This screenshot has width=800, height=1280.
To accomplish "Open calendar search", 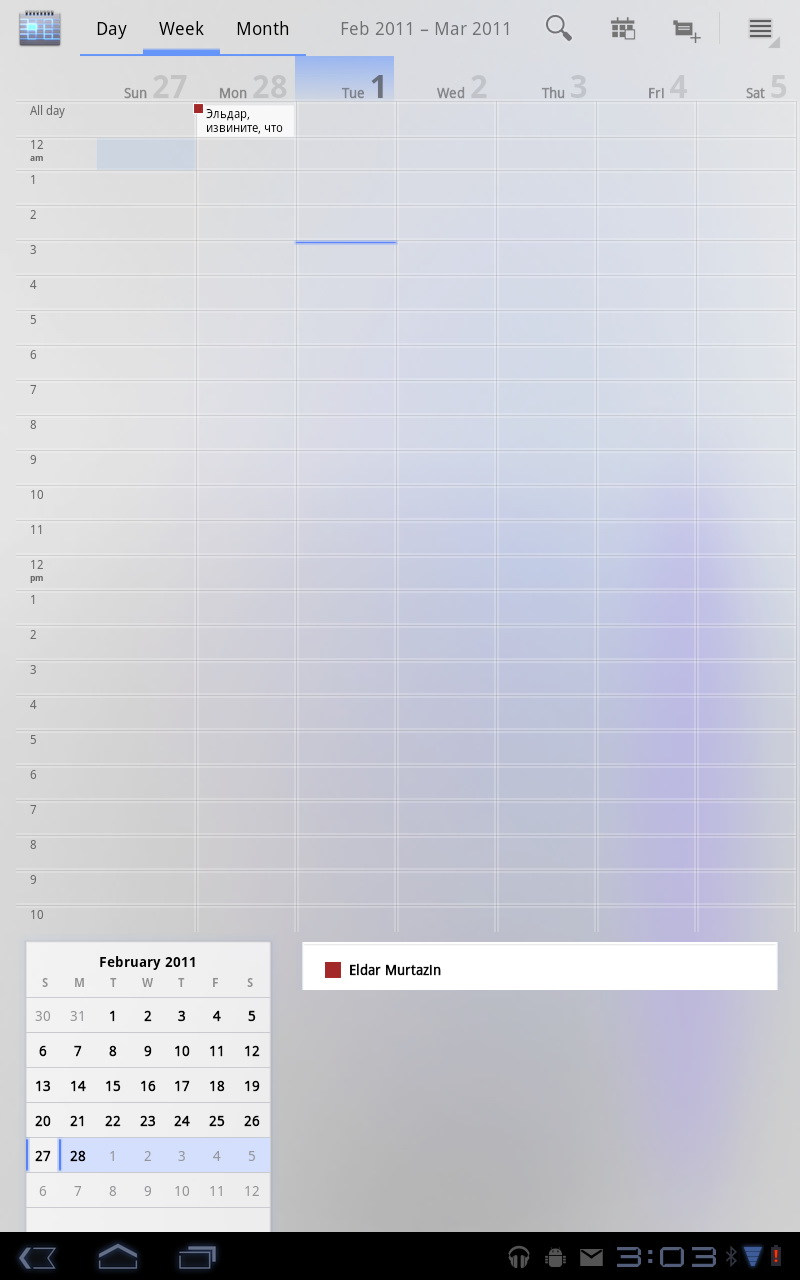I will click(559, 28).
